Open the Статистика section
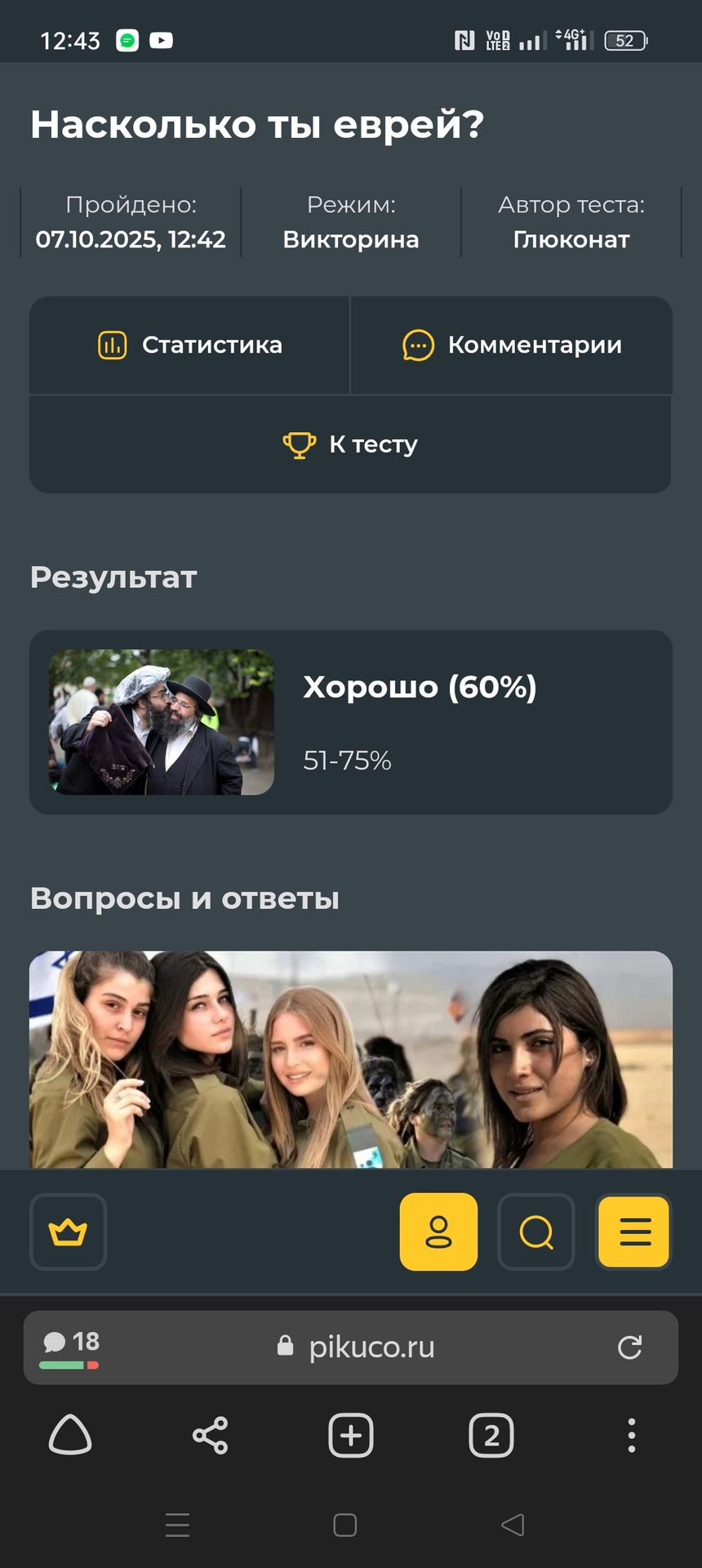The width and height of the screenshot is (702, 1568). (189, 345)
